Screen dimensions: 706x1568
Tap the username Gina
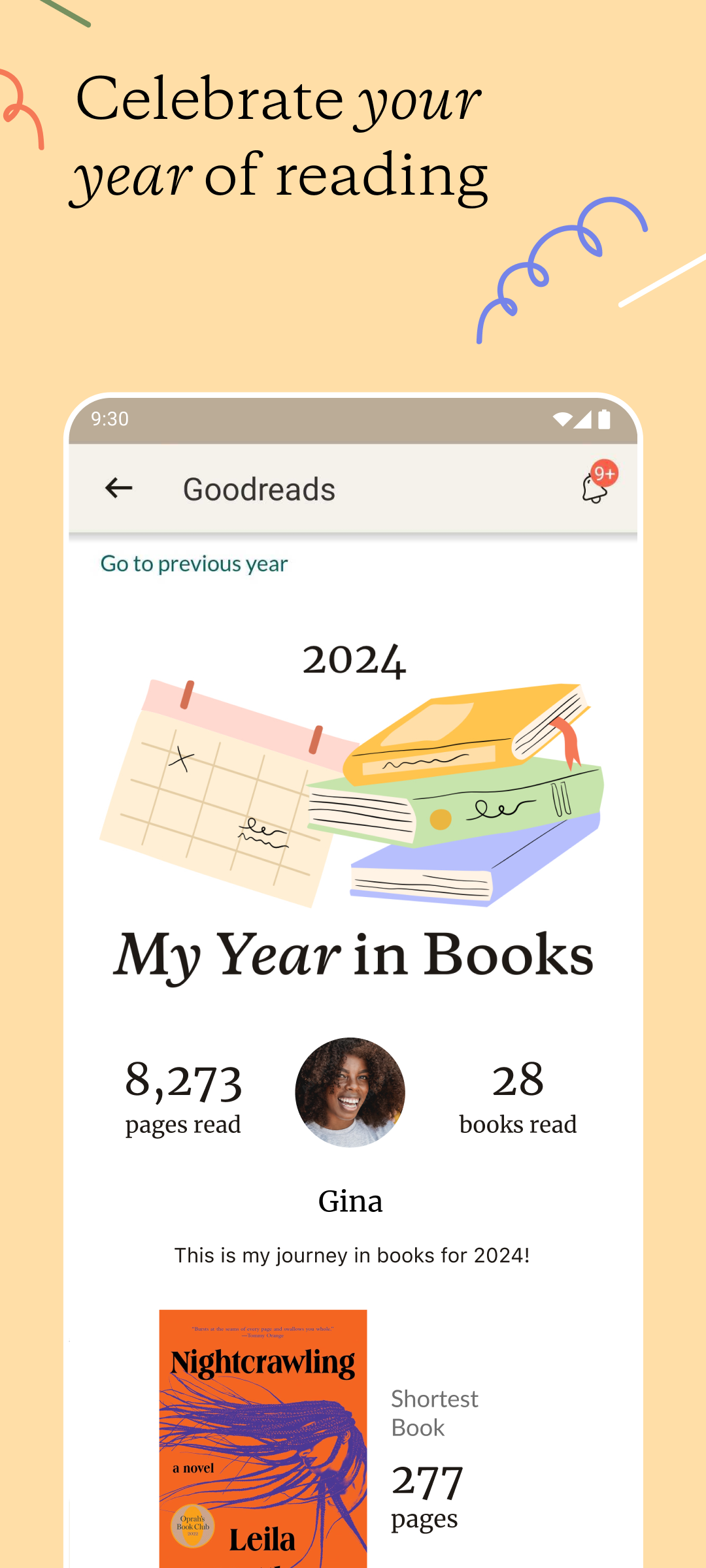(x=351, y=1201)
